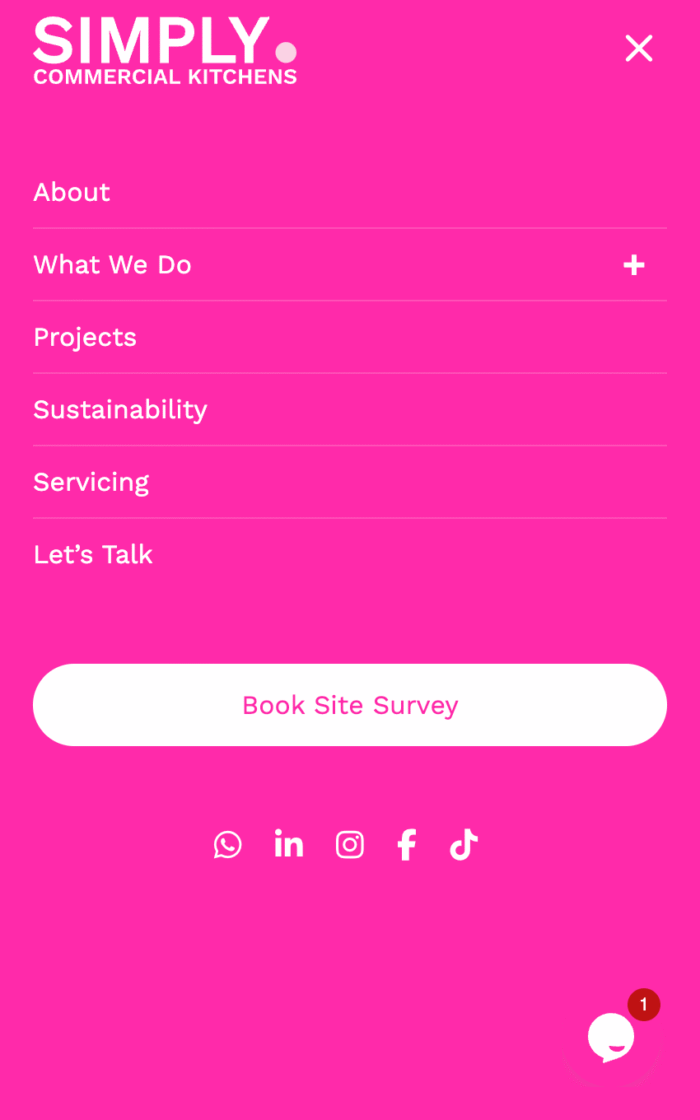
Task: Select the Servicing menu item
Action: click(x=91, y=482)
